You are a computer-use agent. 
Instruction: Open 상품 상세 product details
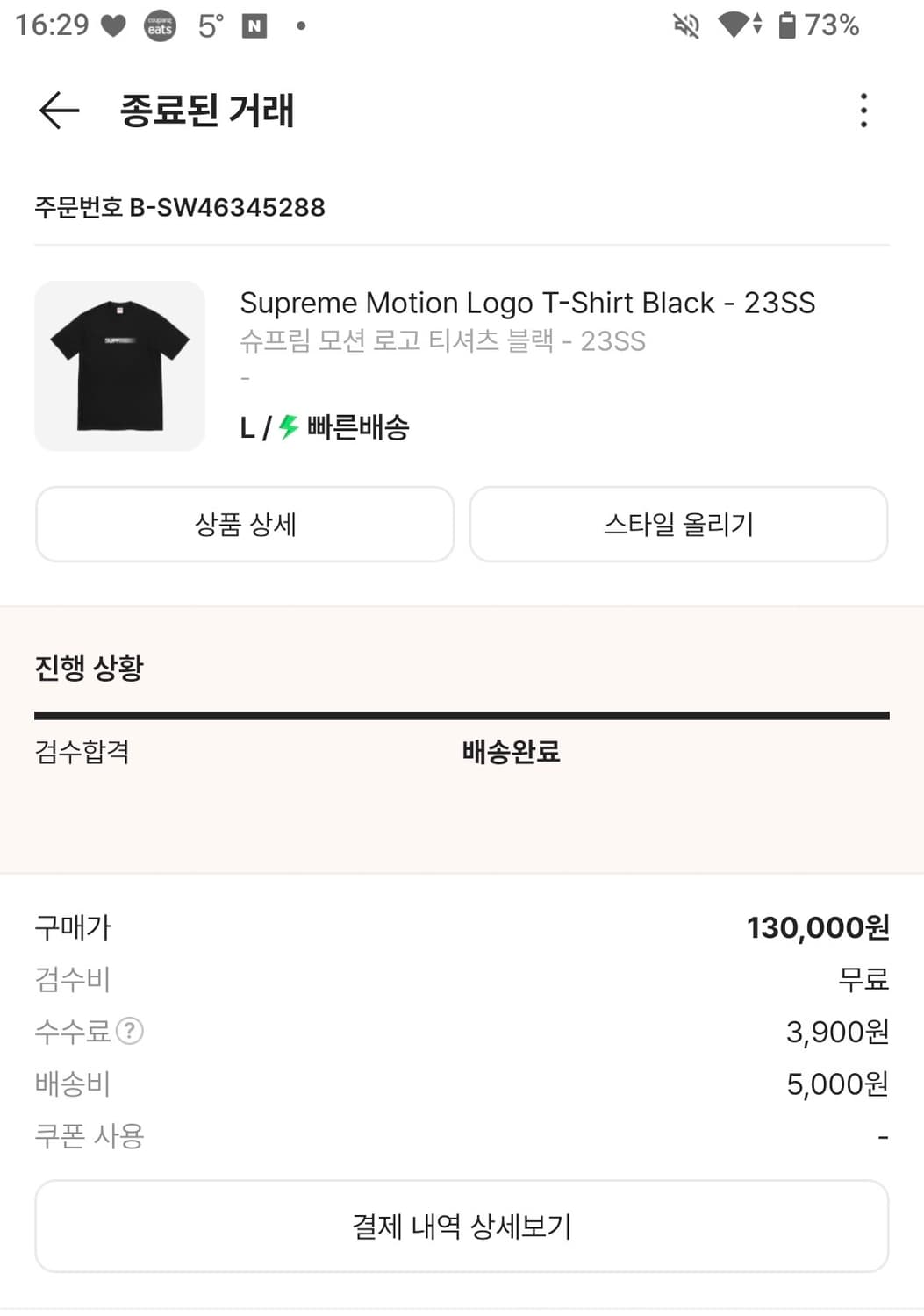pyautogui.click(x=244, y=524)
